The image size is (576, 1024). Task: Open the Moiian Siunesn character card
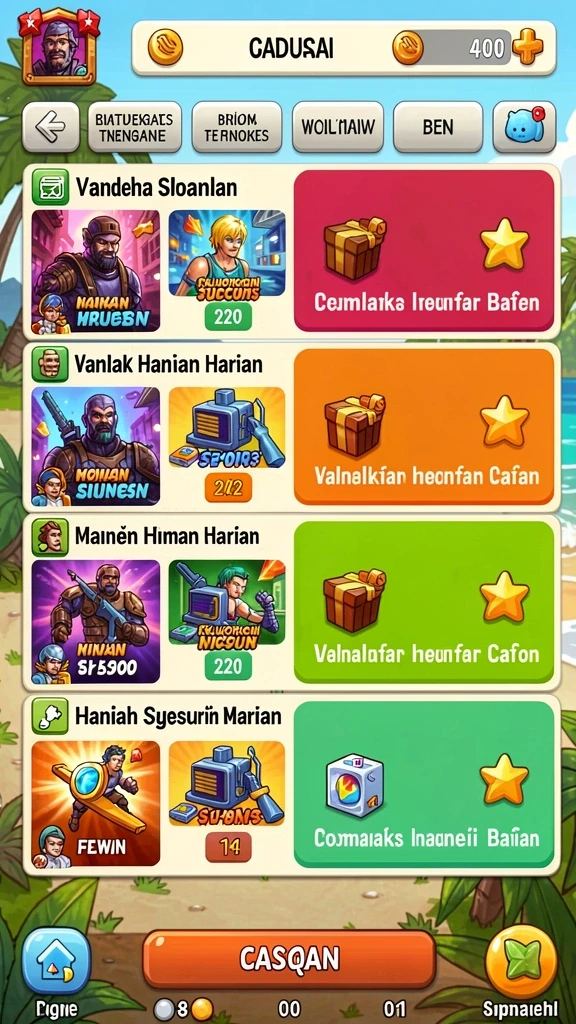click(95, 447)
